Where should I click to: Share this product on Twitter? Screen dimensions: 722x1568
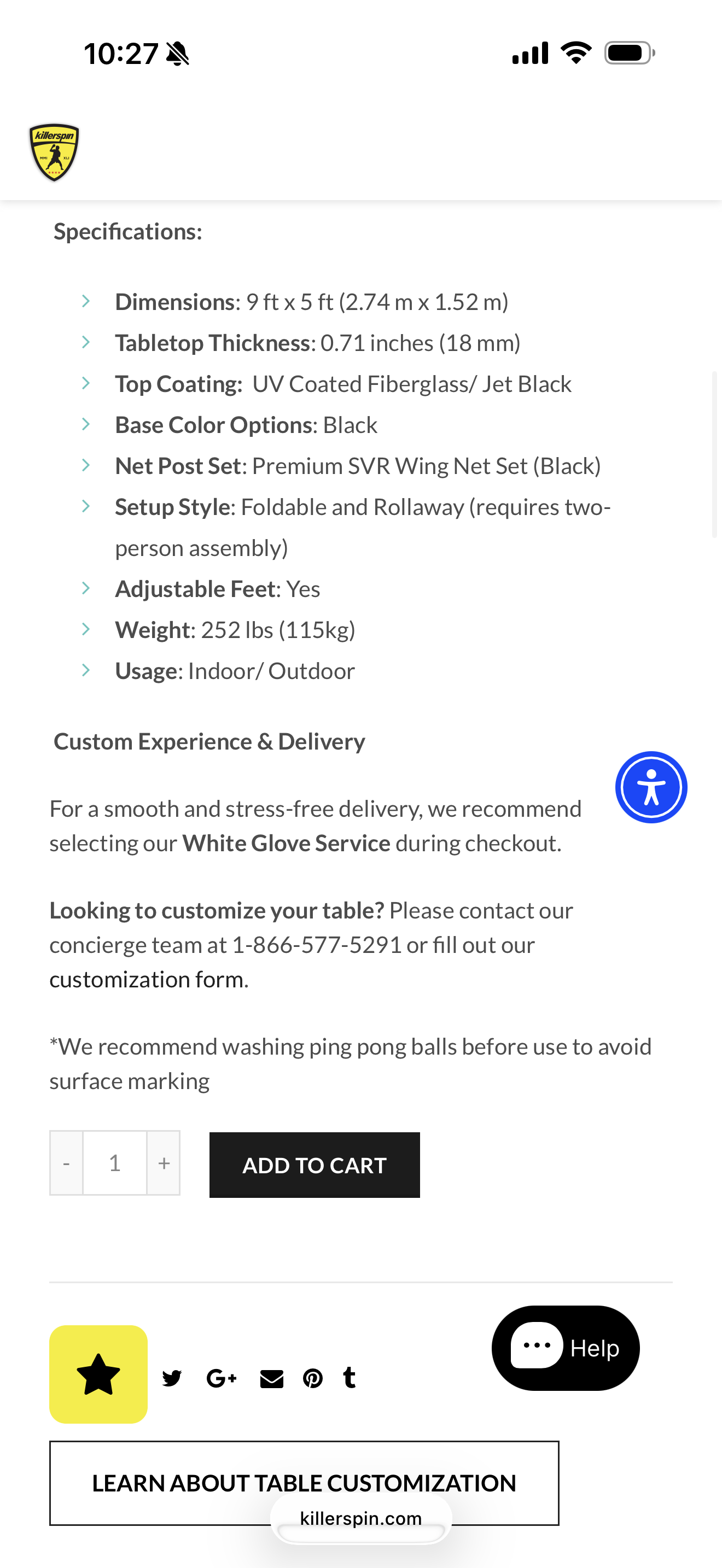(x=172, y=1378)
